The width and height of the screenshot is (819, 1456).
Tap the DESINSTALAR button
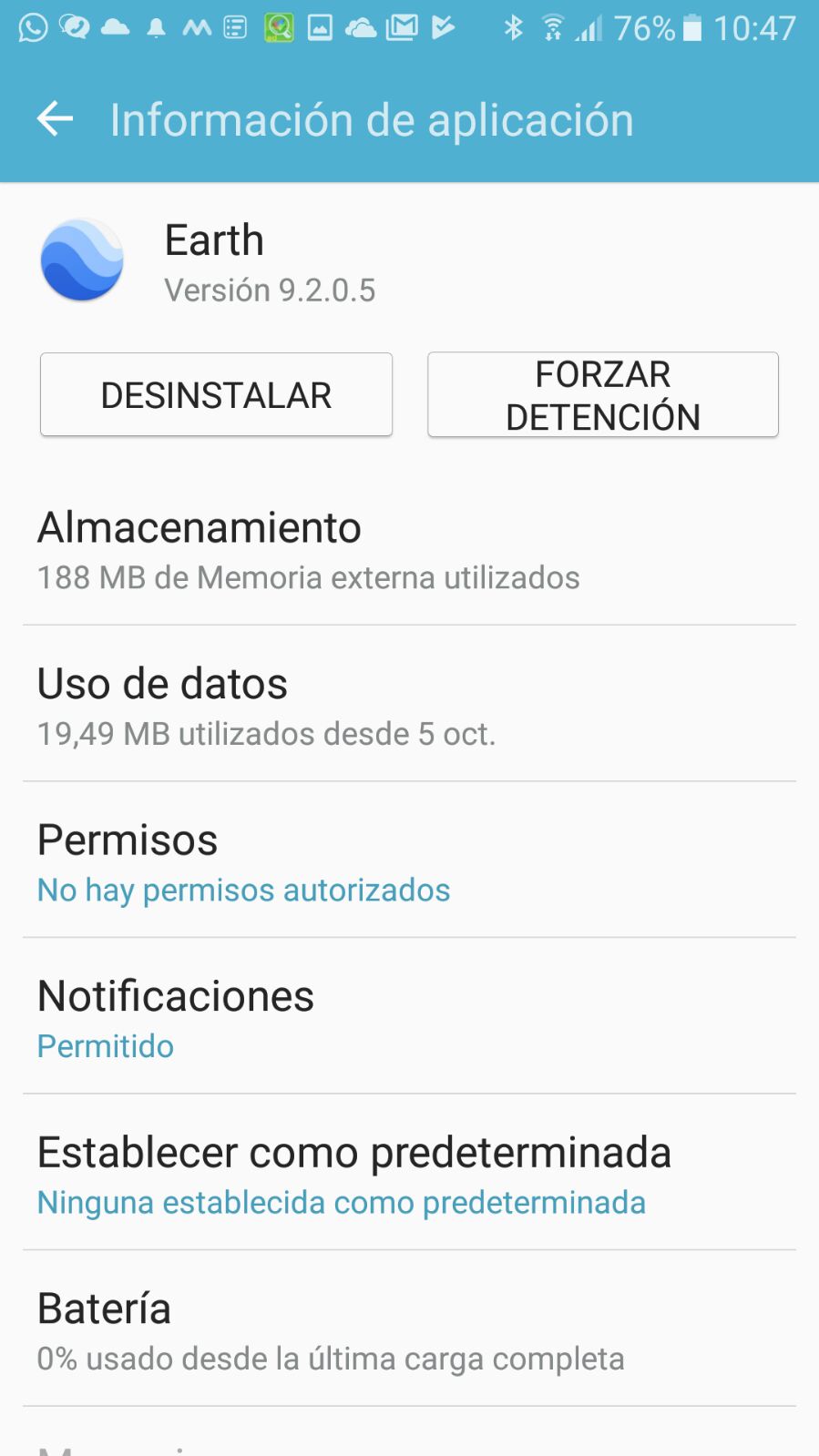click(x=216, y=395)
